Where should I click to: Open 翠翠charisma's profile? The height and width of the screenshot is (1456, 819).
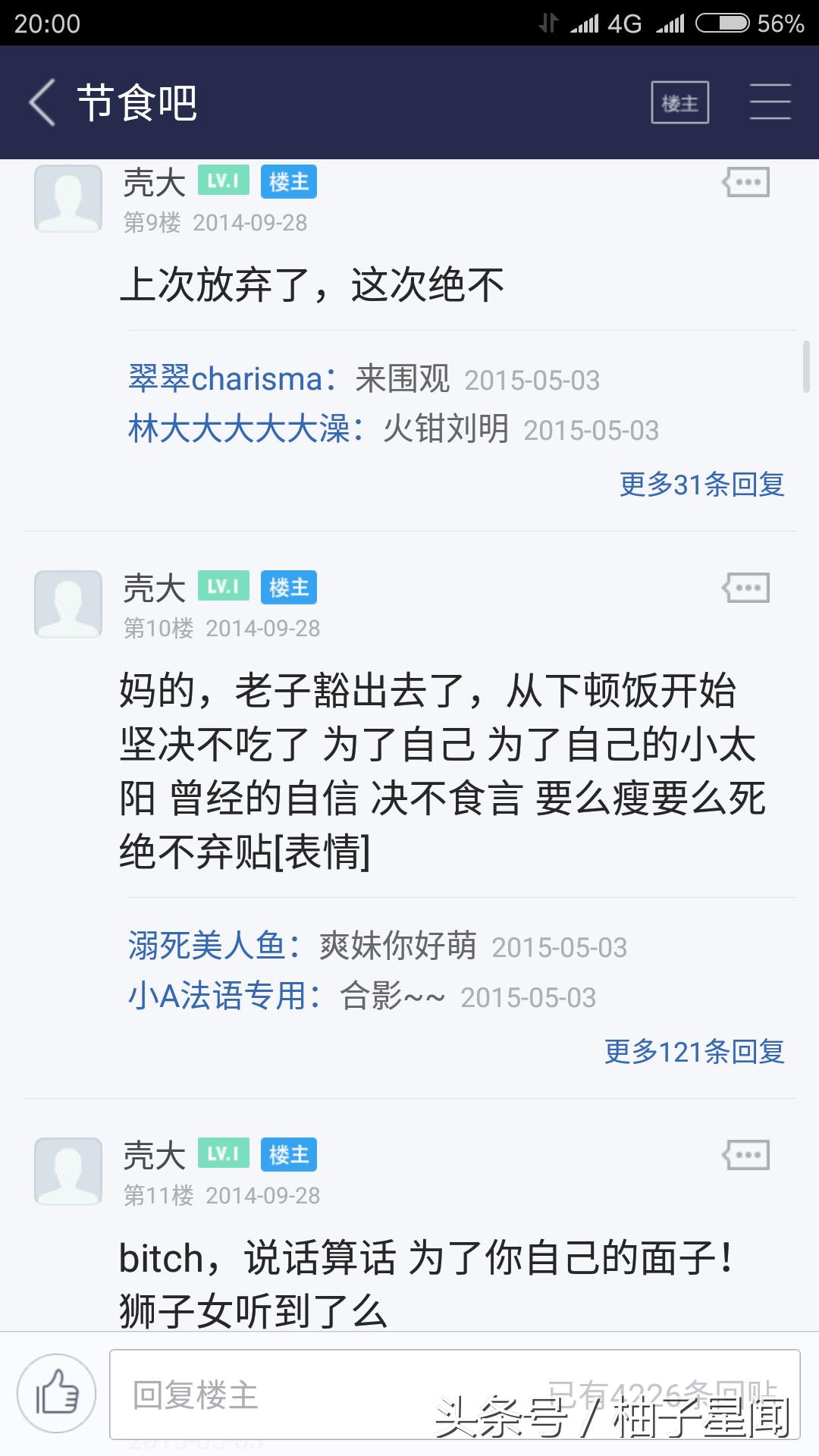[x=225, y=379]
